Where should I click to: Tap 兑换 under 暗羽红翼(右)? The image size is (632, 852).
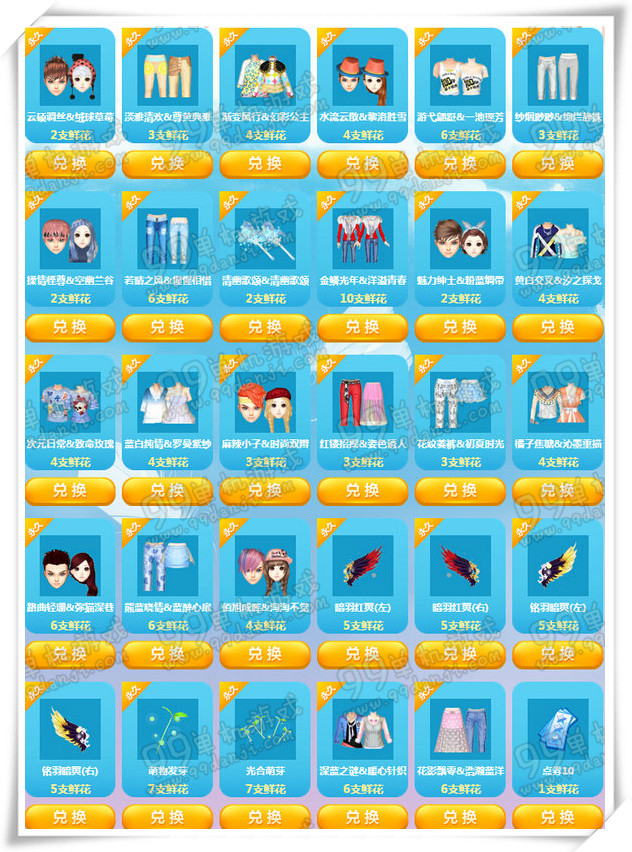(460, 654)
